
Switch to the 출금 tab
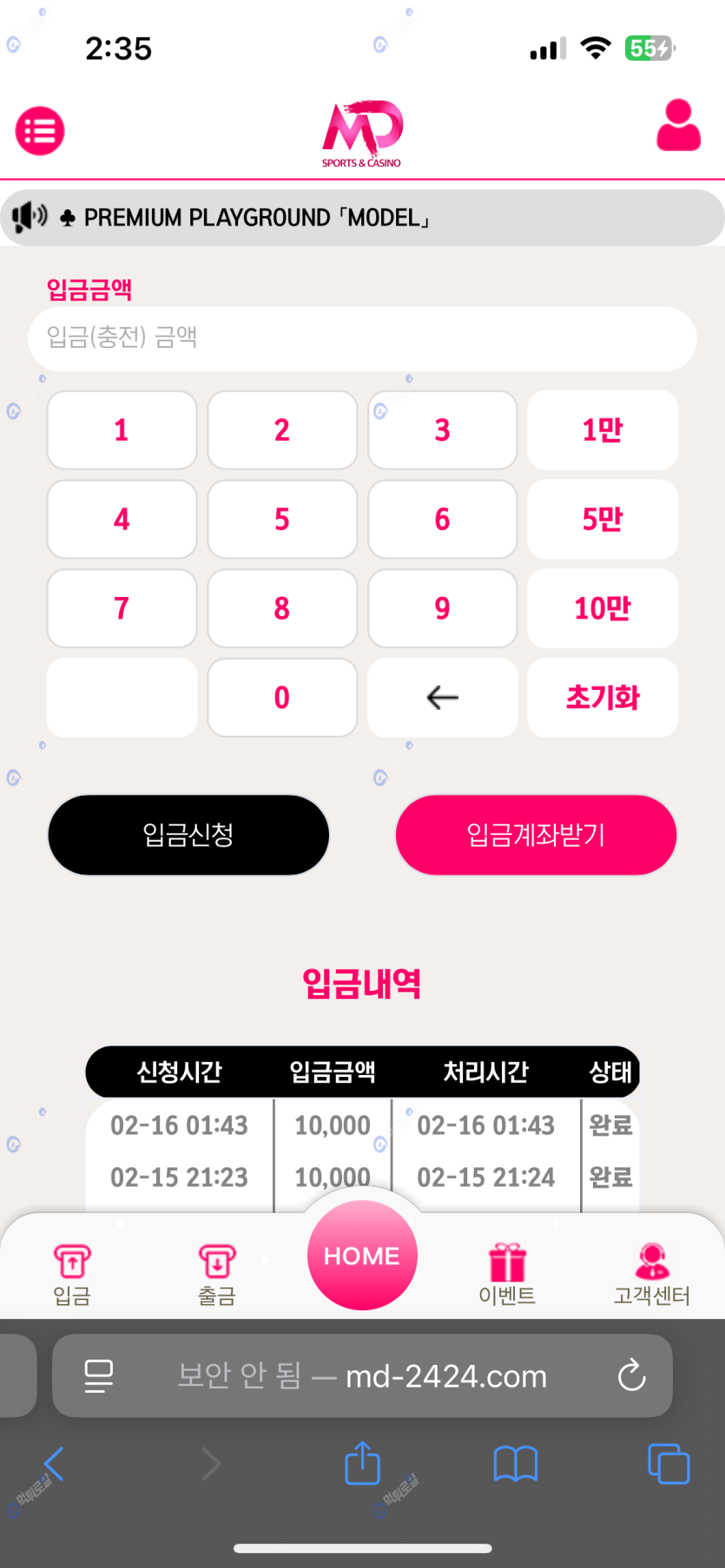217,1274
